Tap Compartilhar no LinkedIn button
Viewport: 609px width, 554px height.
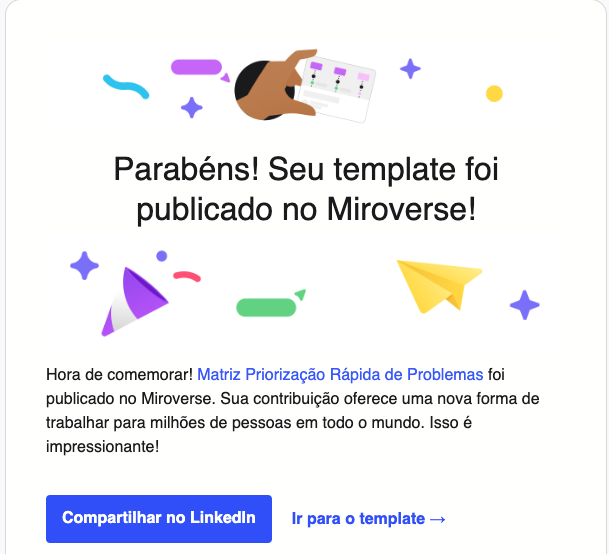(159, 518)
